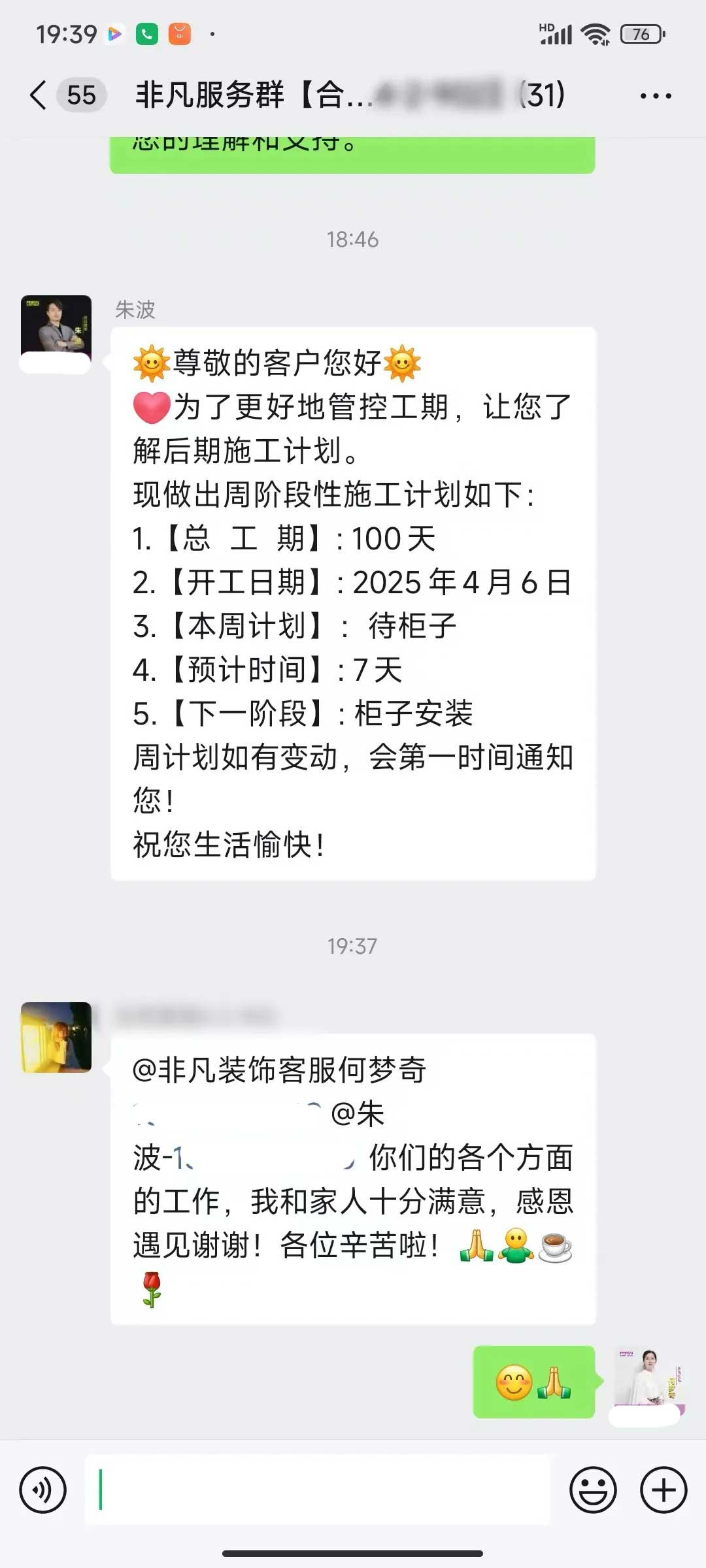Viewport: 706px width, 1568px height.
Task: Open the emoji sticker panel
Action: 593,1490
